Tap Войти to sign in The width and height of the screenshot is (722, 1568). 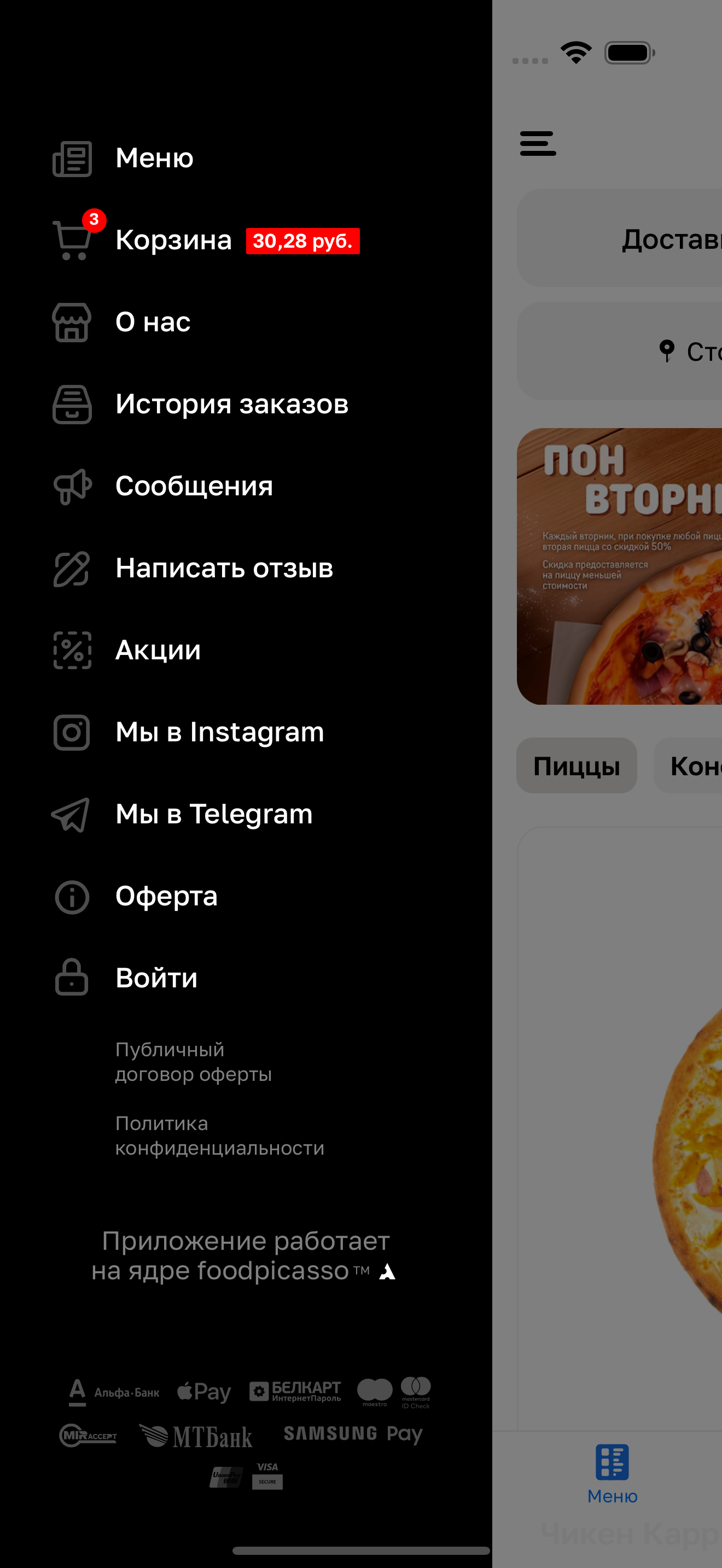coord(156,978)
